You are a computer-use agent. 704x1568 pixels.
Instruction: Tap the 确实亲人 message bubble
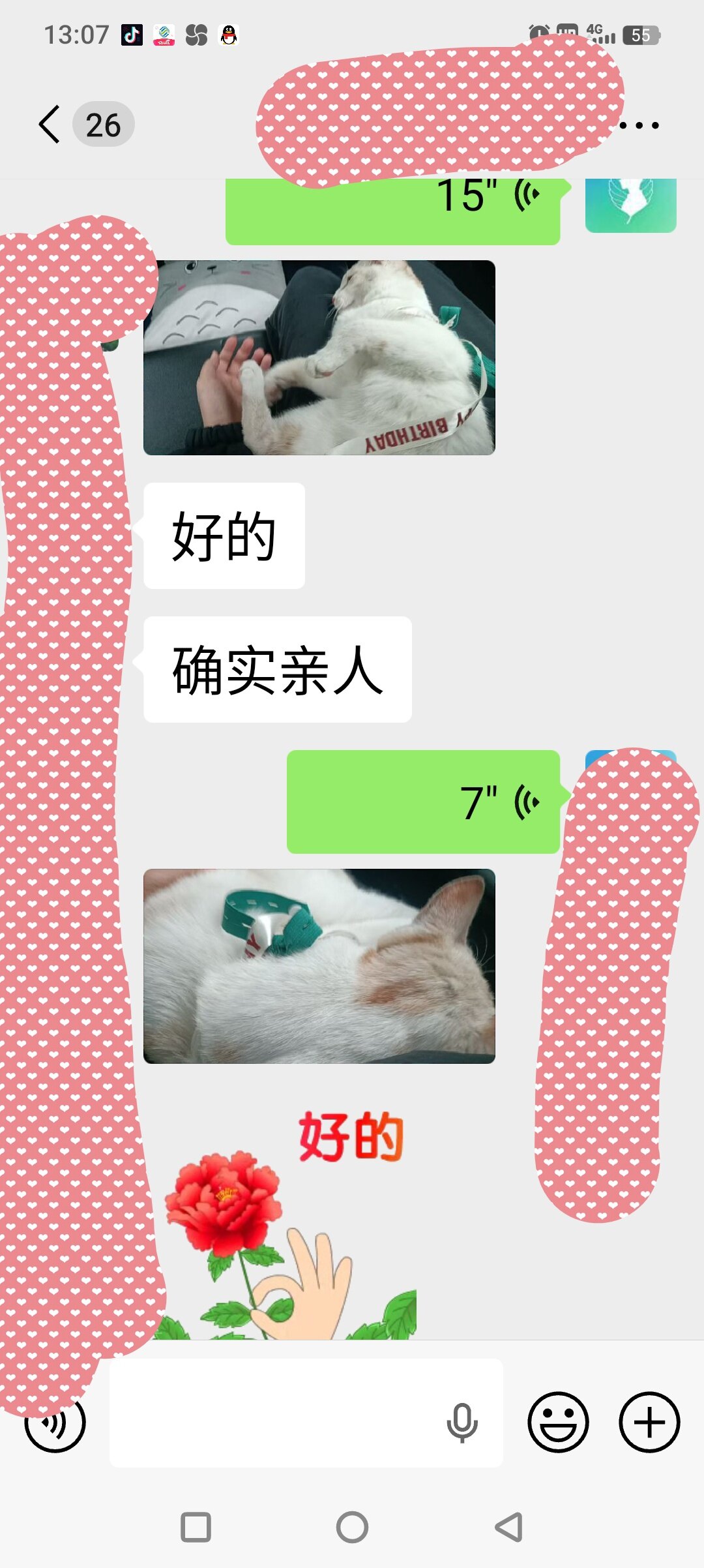tap(278, 669)
